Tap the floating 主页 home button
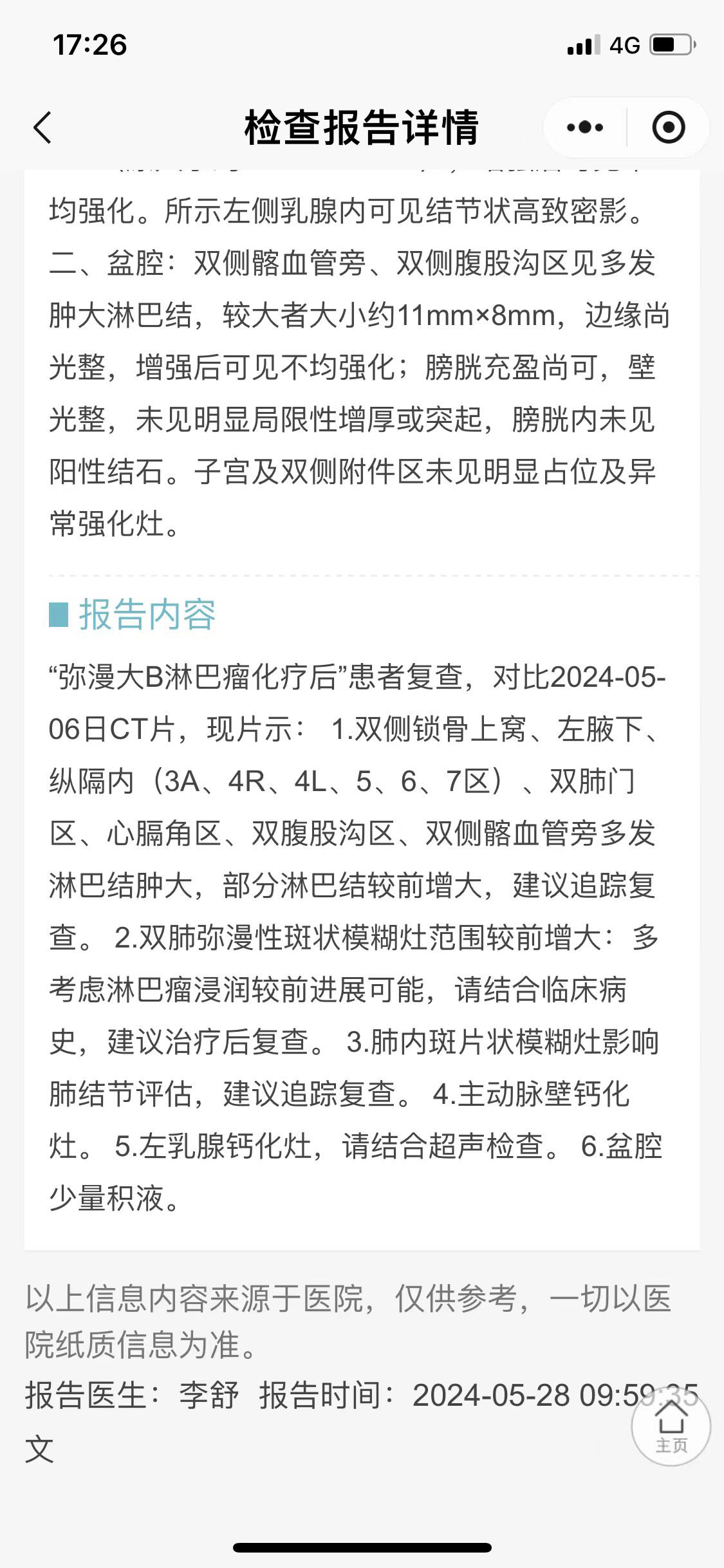Screen dimensions: 724x1568 [671, 1427]
